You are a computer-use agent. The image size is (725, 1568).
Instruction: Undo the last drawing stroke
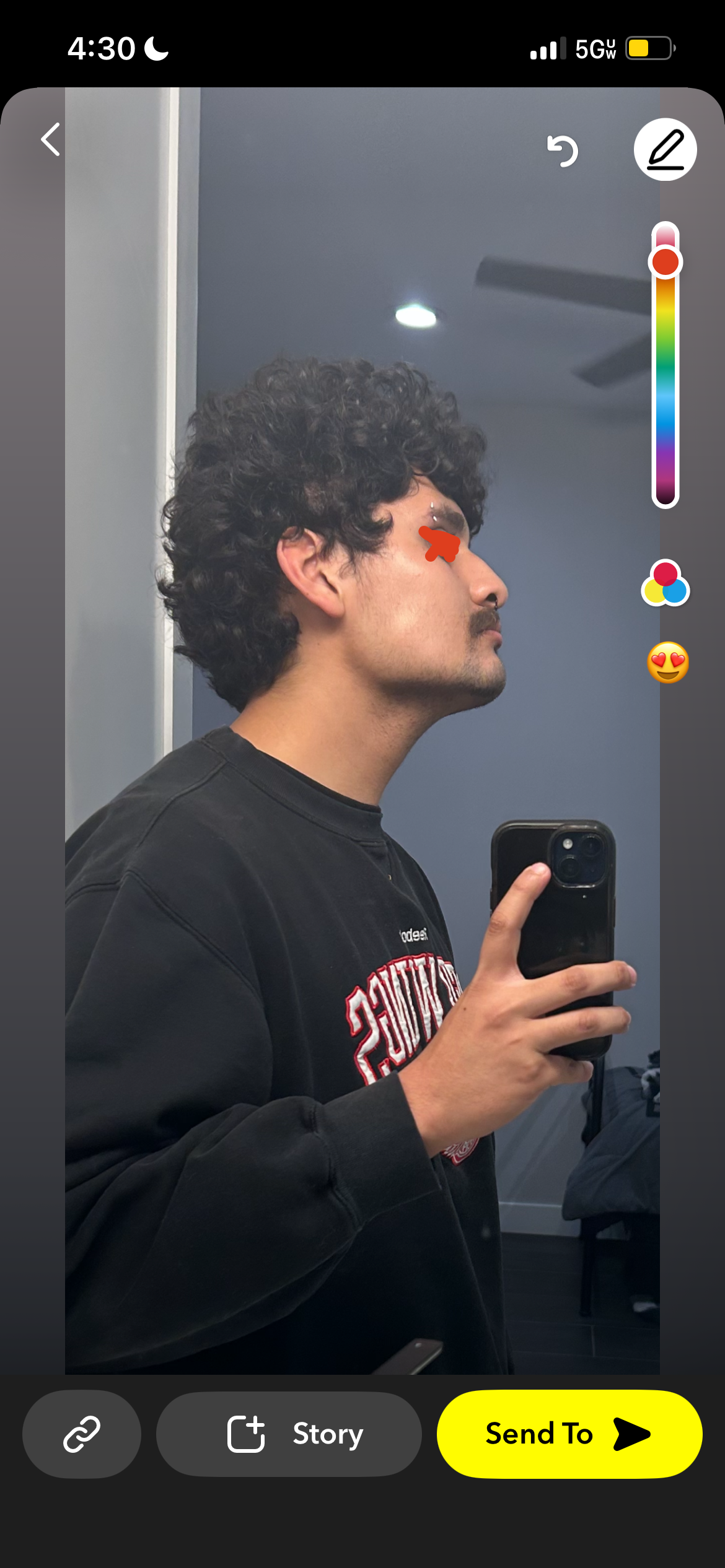(x=563, y=150)
